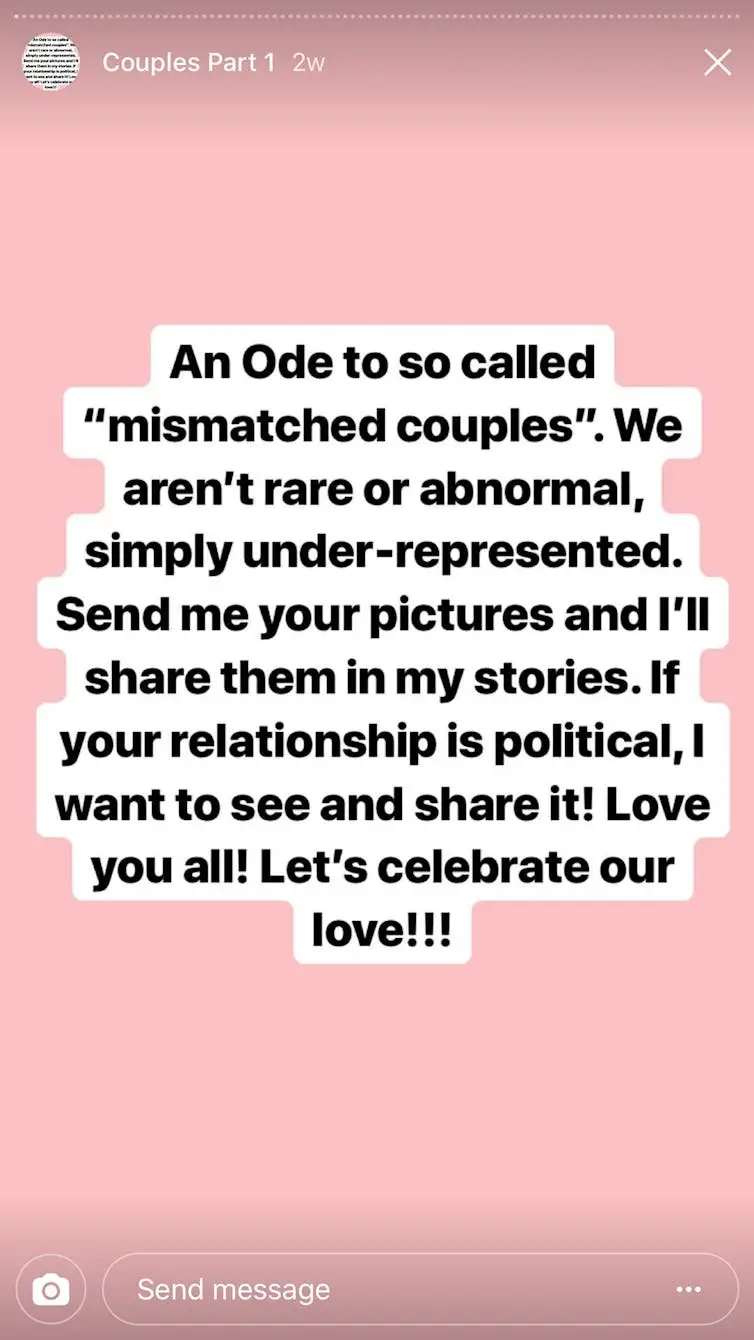The image size is (754, 1340).
Task: Close the story viewer
Action: coord(717,63)
